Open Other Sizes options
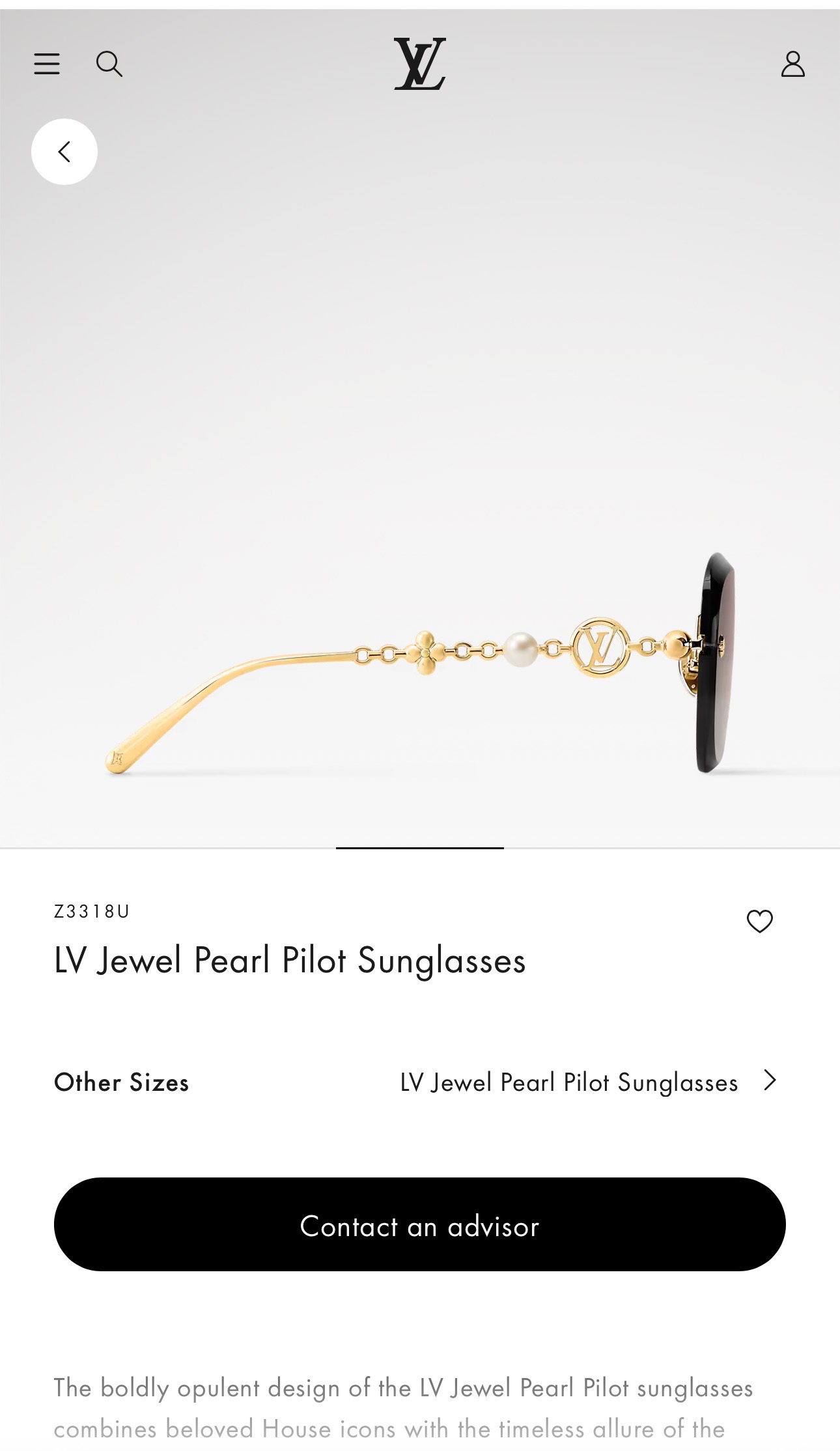Viewport: 840px width, 1451px height. 420,1082
